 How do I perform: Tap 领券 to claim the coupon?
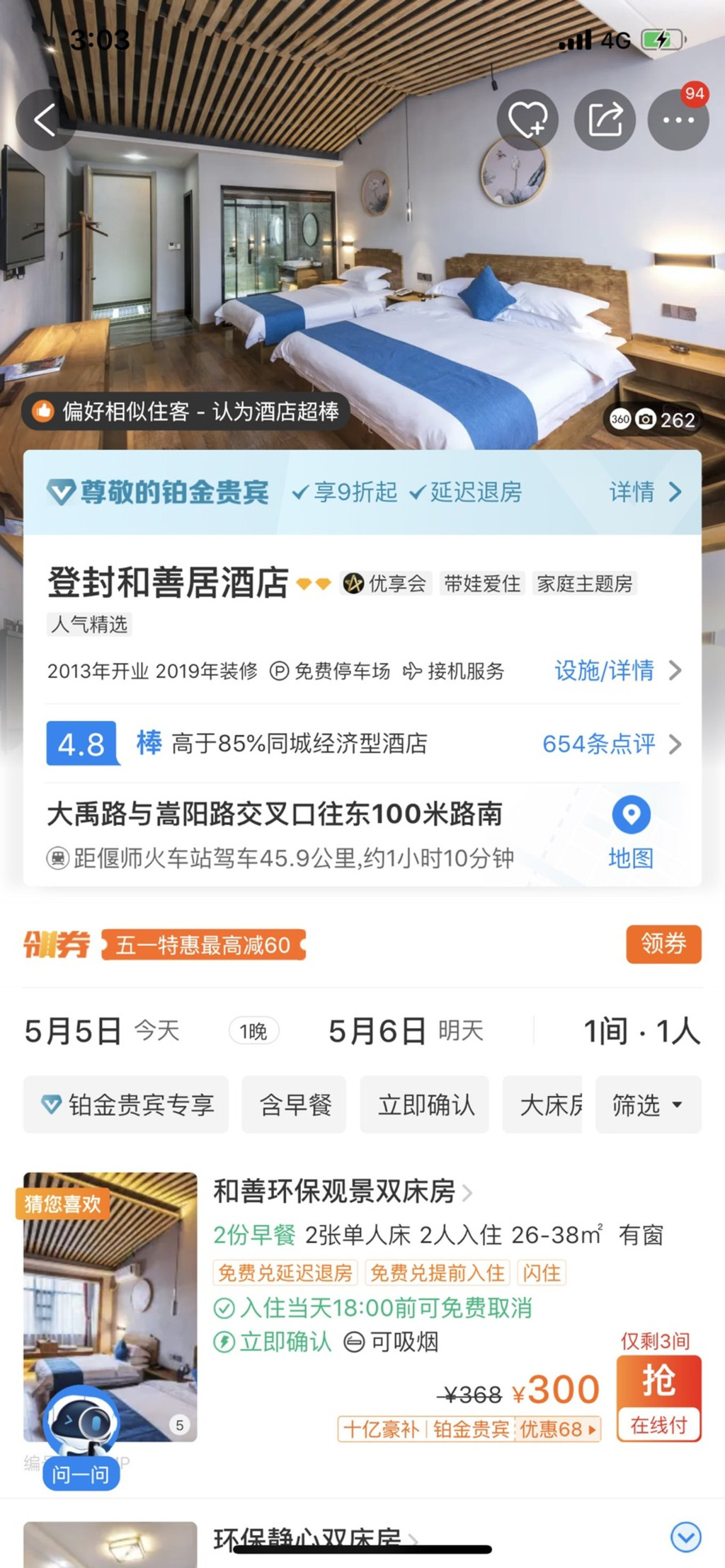point(663,944)
